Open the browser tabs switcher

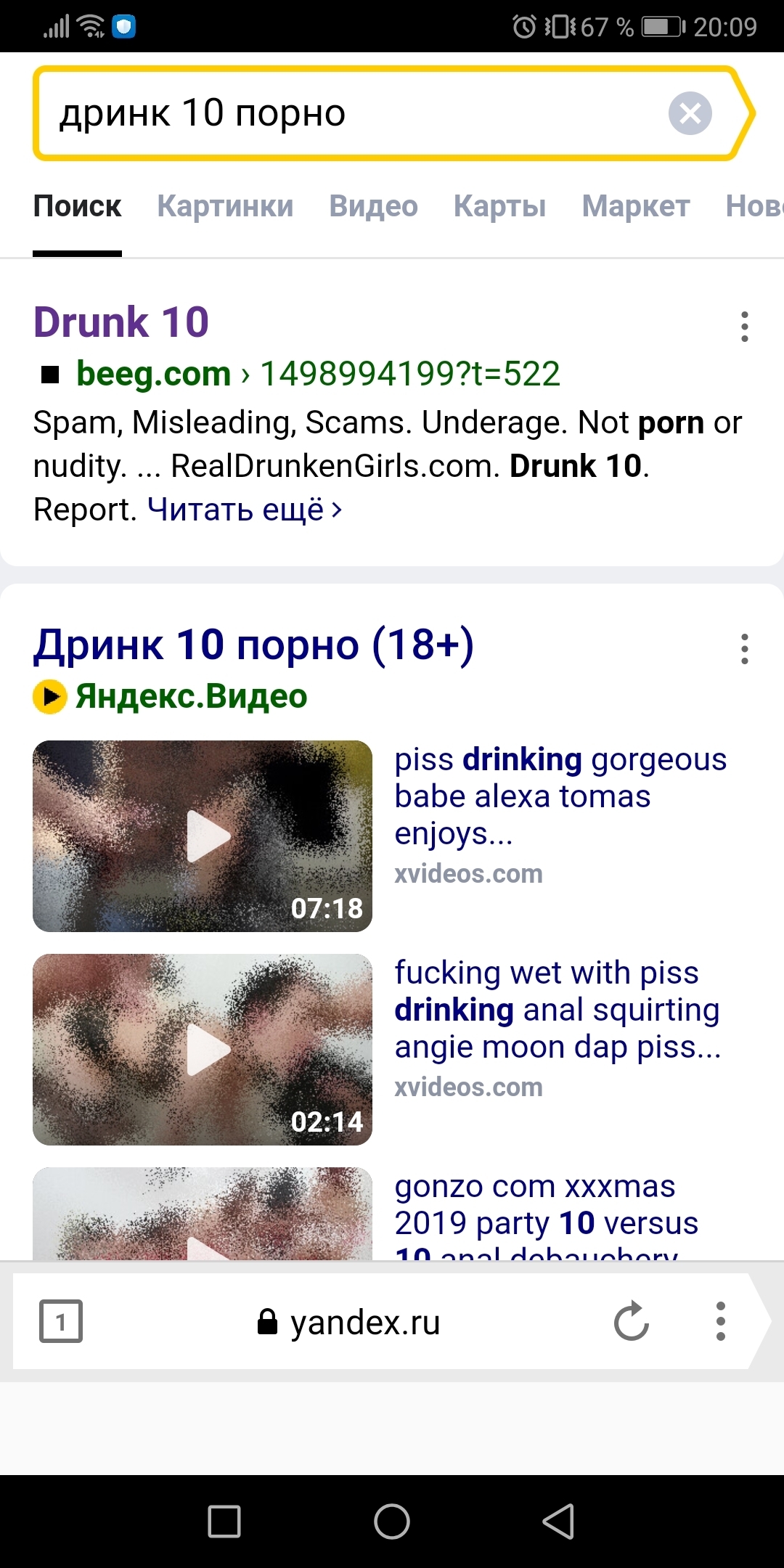pos(61,1321)
